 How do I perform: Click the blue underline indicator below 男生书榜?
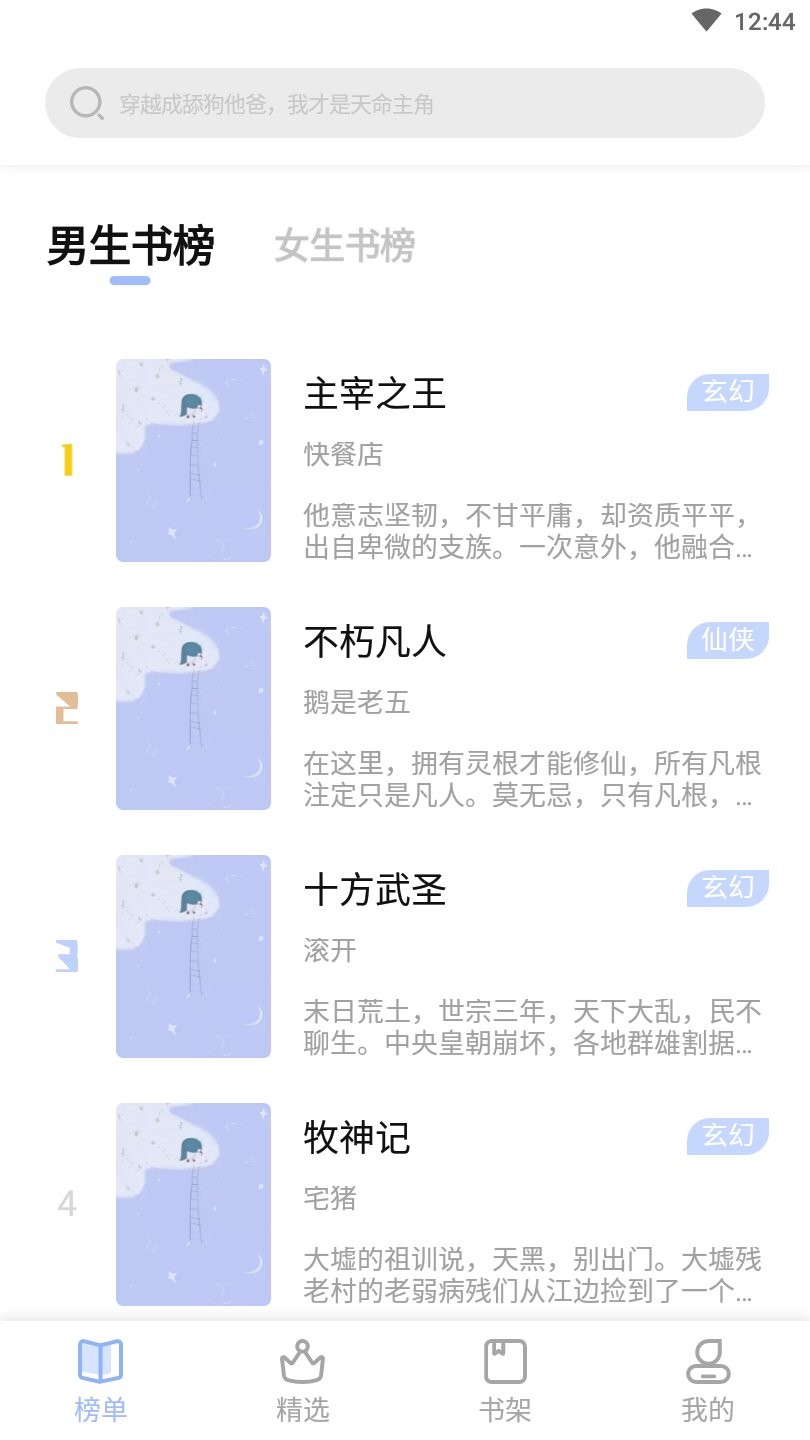tap(131, 282)
